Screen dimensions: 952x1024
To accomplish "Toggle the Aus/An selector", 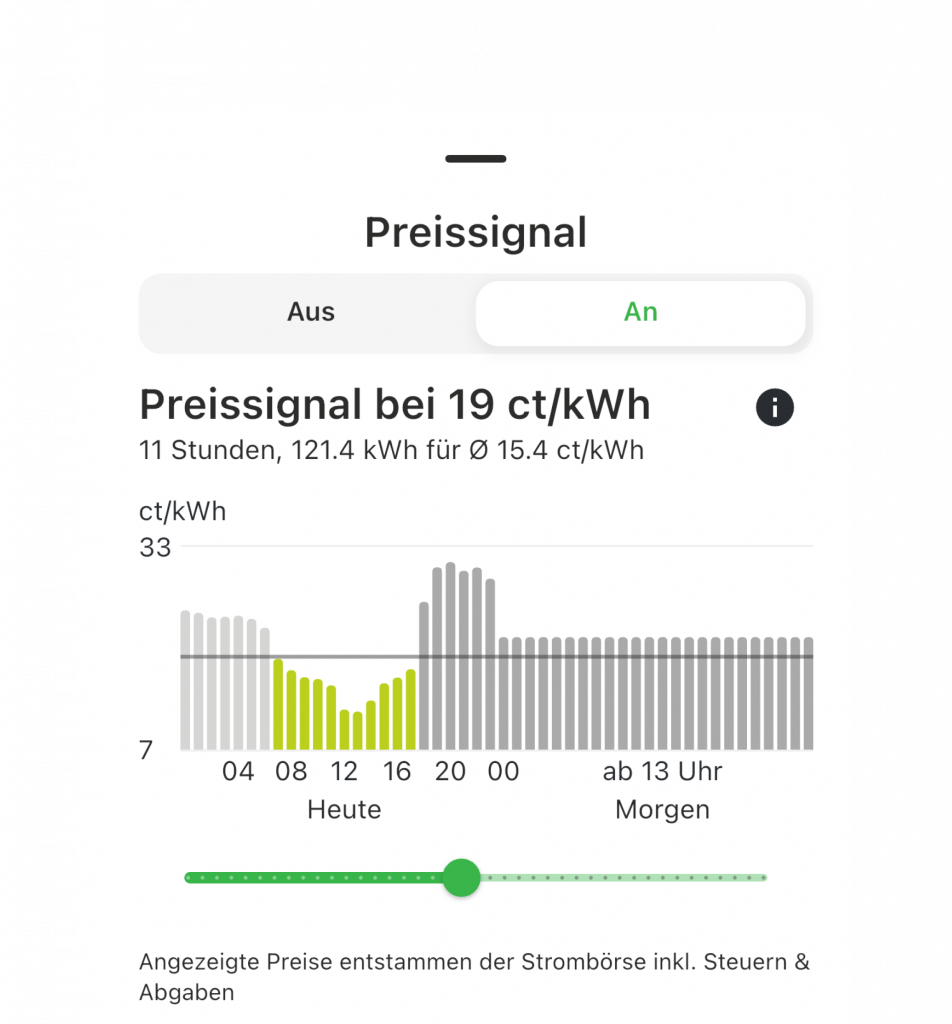I will tap(476, 312).
